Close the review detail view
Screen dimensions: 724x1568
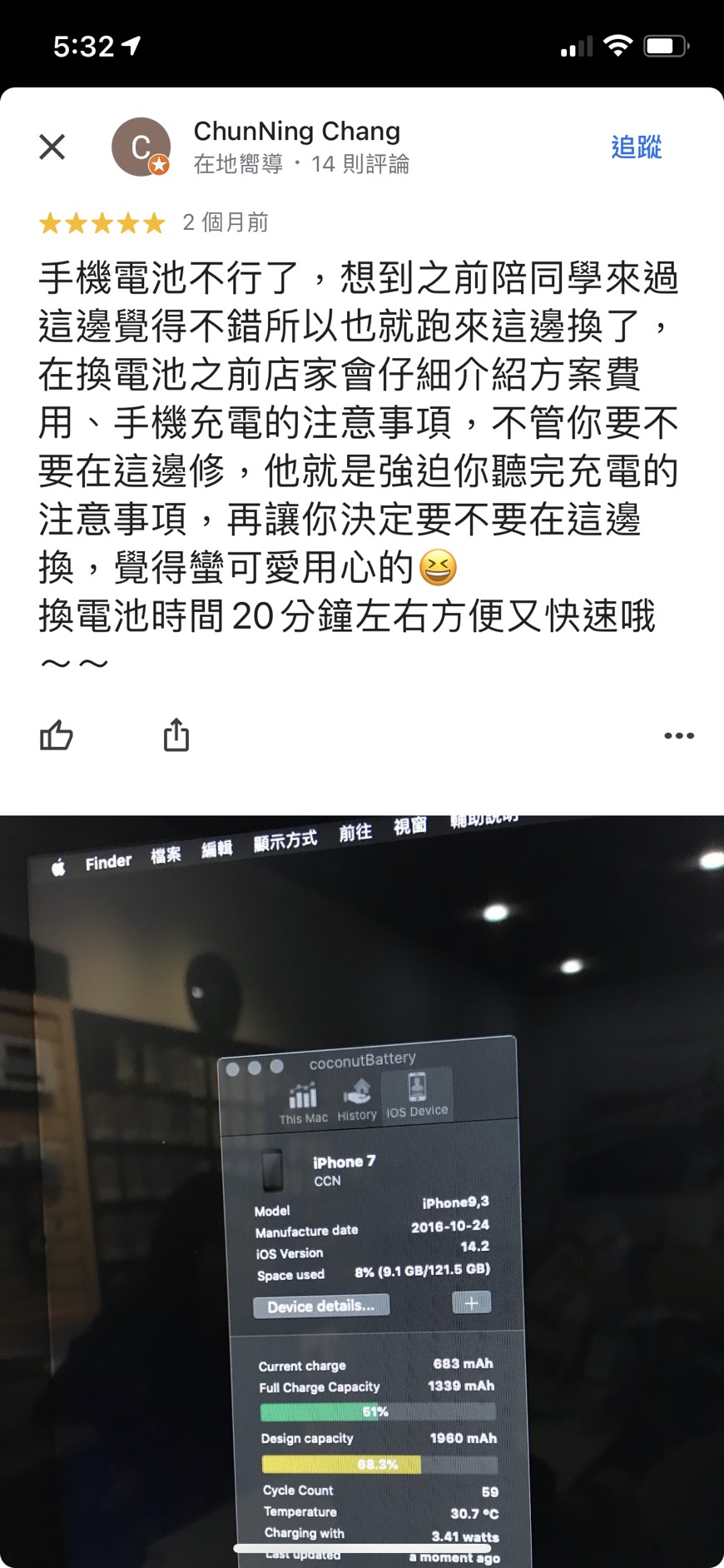coord(52,147)
